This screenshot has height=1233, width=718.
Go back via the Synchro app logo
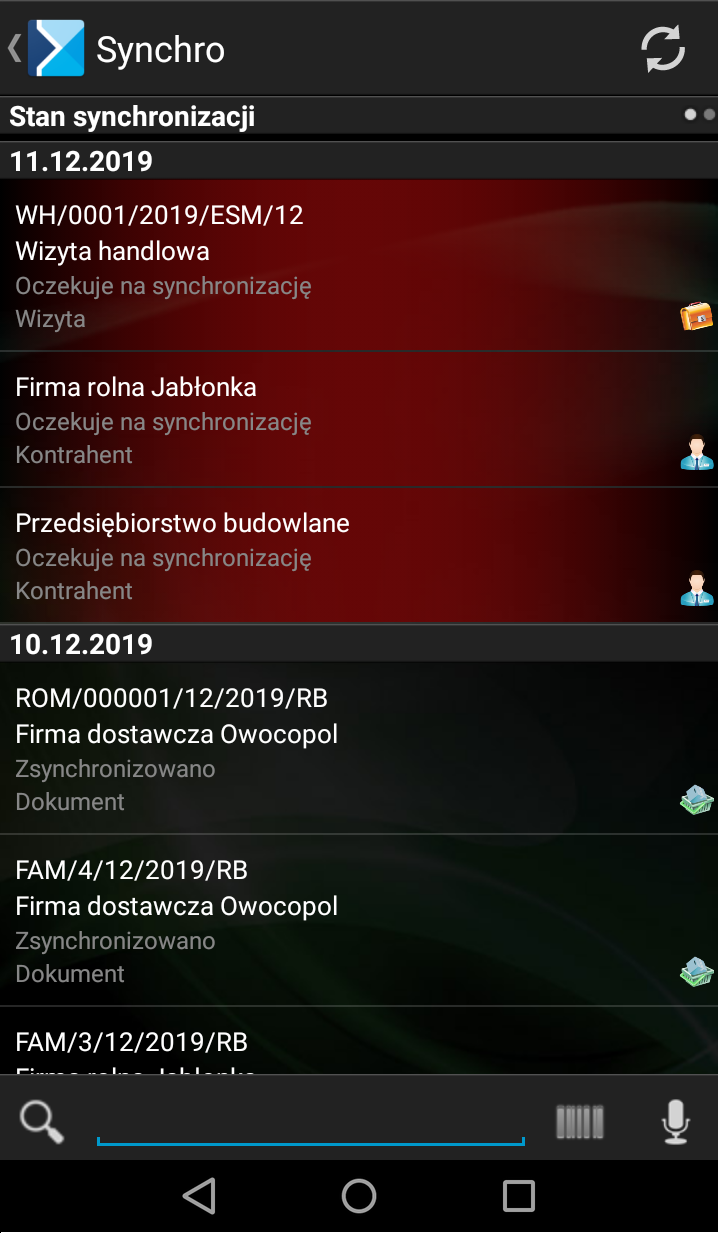(x=47, y=48)
